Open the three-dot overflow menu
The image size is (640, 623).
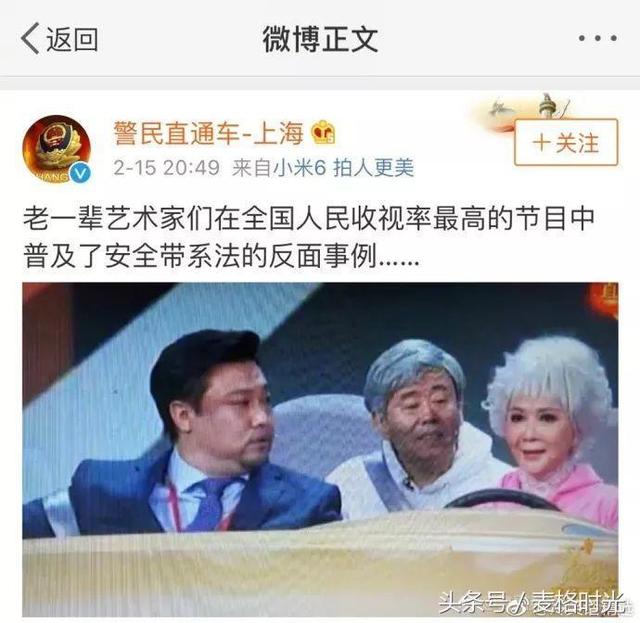(x=599, y=38)
